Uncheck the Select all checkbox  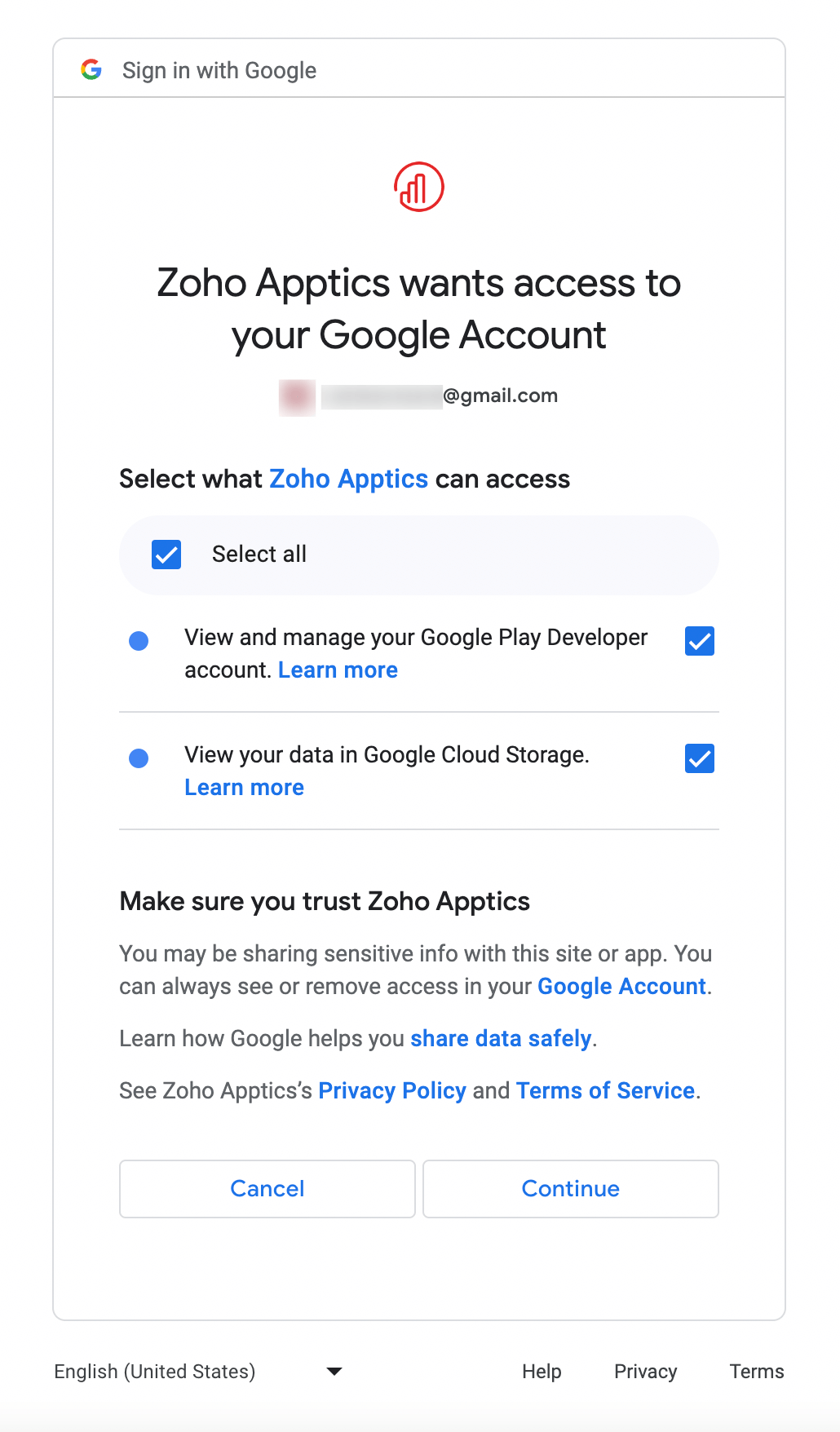[166, 555]
